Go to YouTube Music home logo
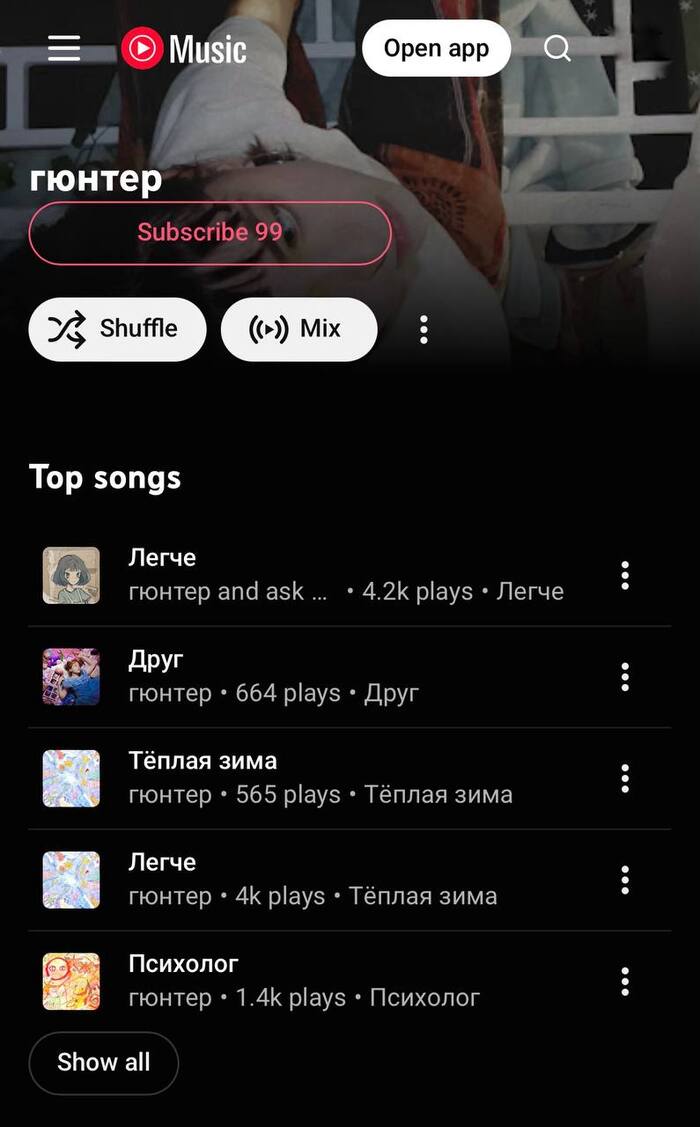The width and height of the screenshot is (700, 1127). tap(184, 48)
